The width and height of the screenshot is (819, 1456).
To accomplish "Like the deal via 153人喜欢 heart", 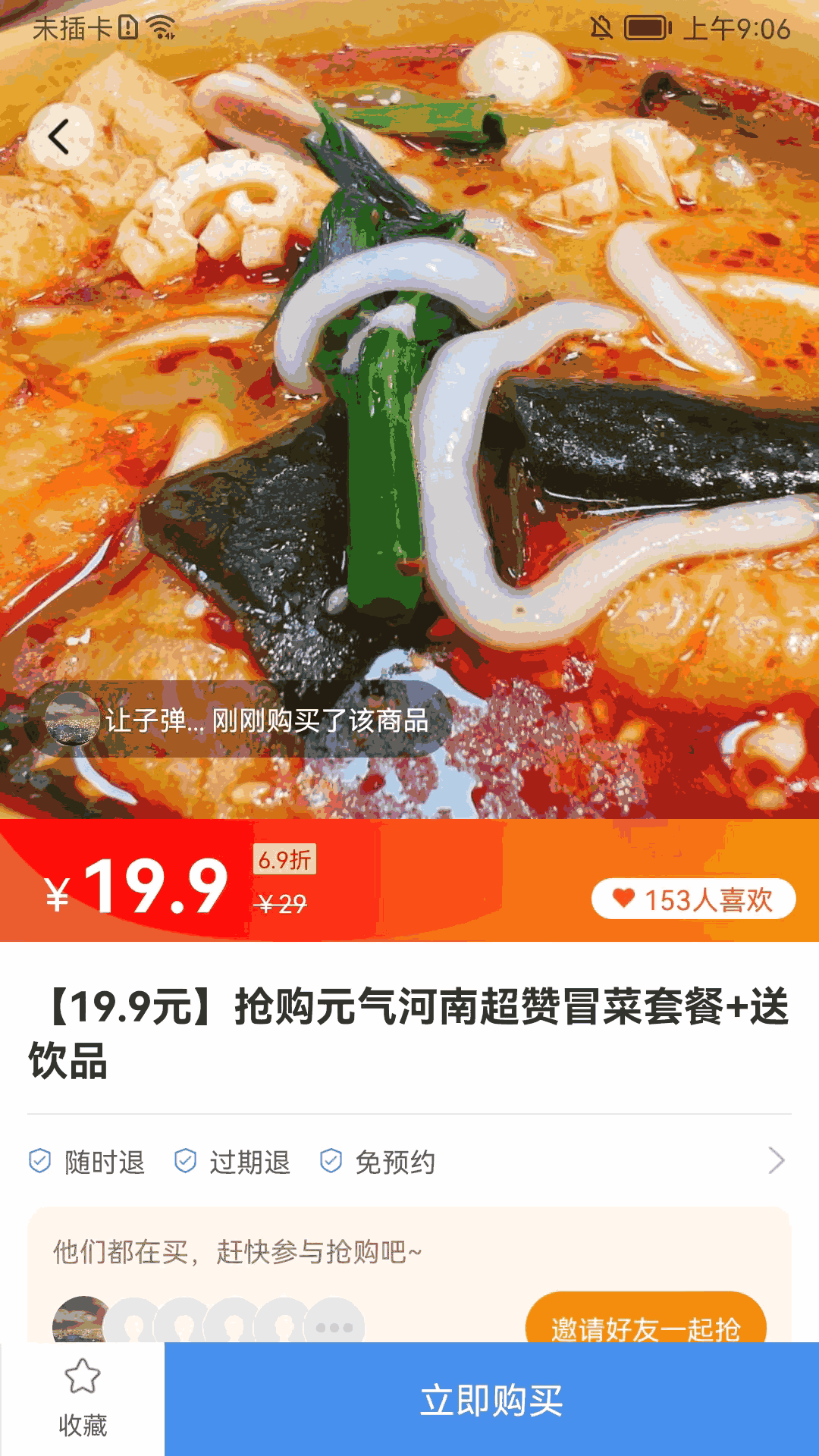I will click(x=693, y=899).
